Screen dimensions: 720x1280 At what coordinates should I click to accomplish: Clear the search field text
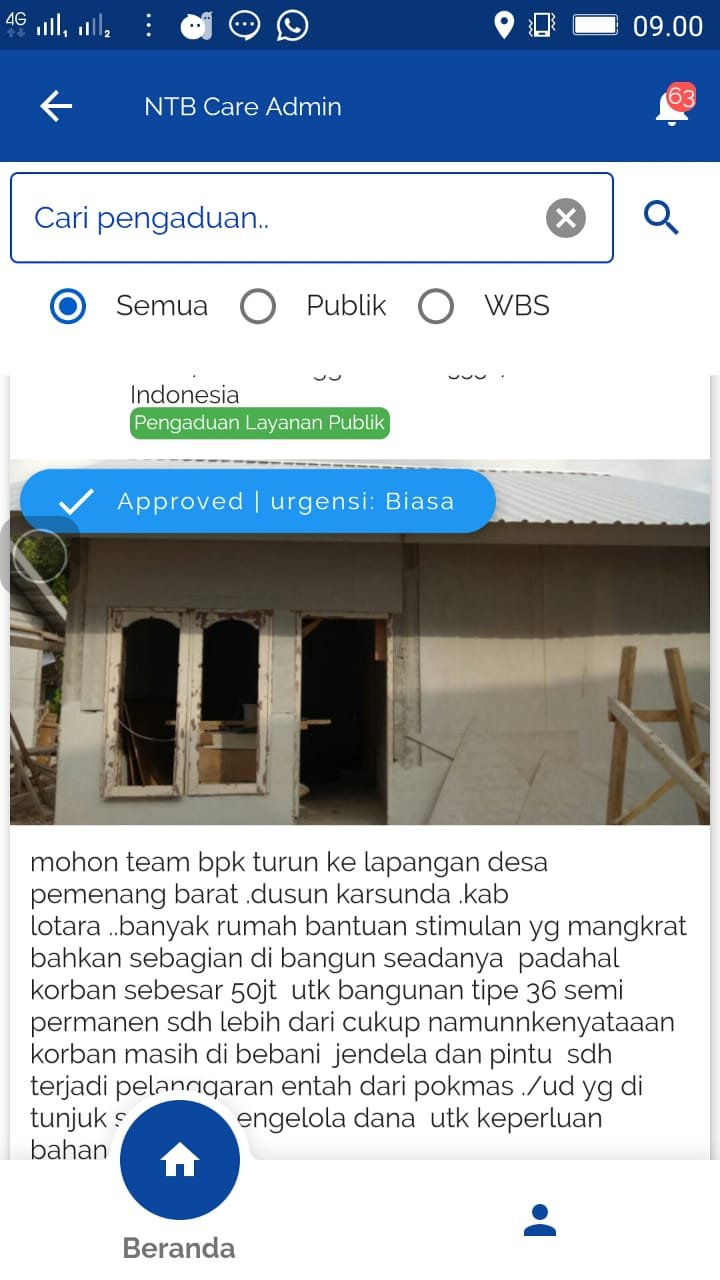566,218
